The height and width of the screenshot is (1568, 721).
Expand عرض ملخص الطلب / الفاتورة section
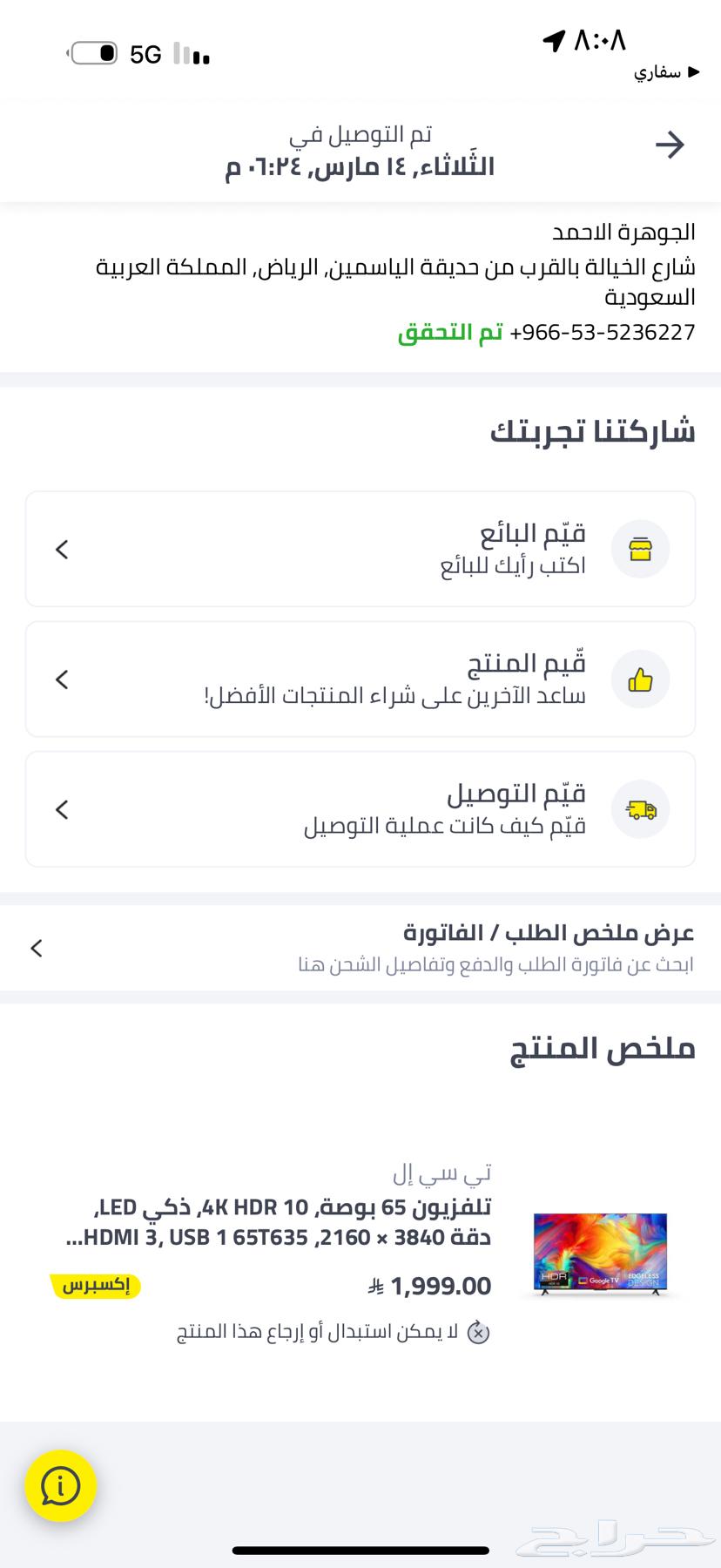coord(360,947)
